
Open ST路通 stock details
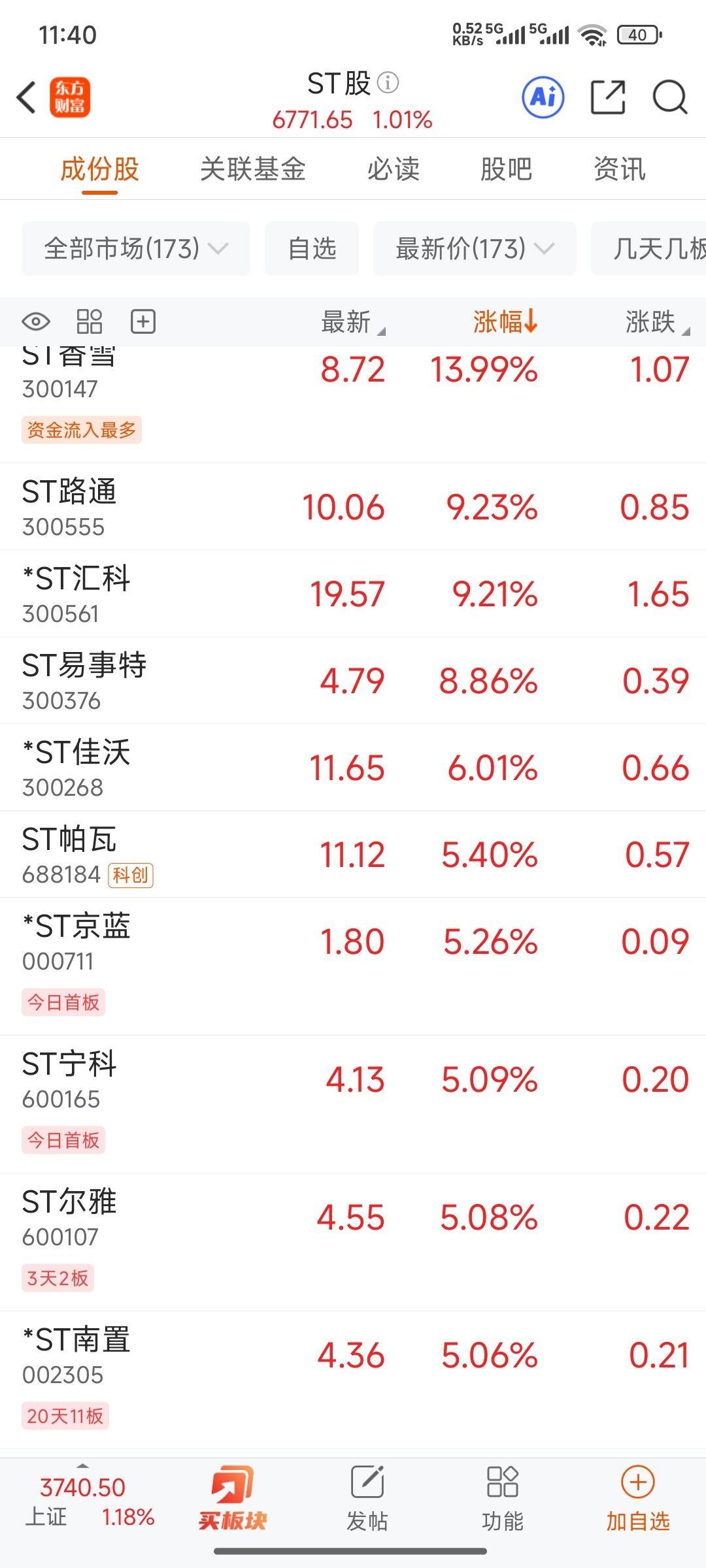coord(353,507)
